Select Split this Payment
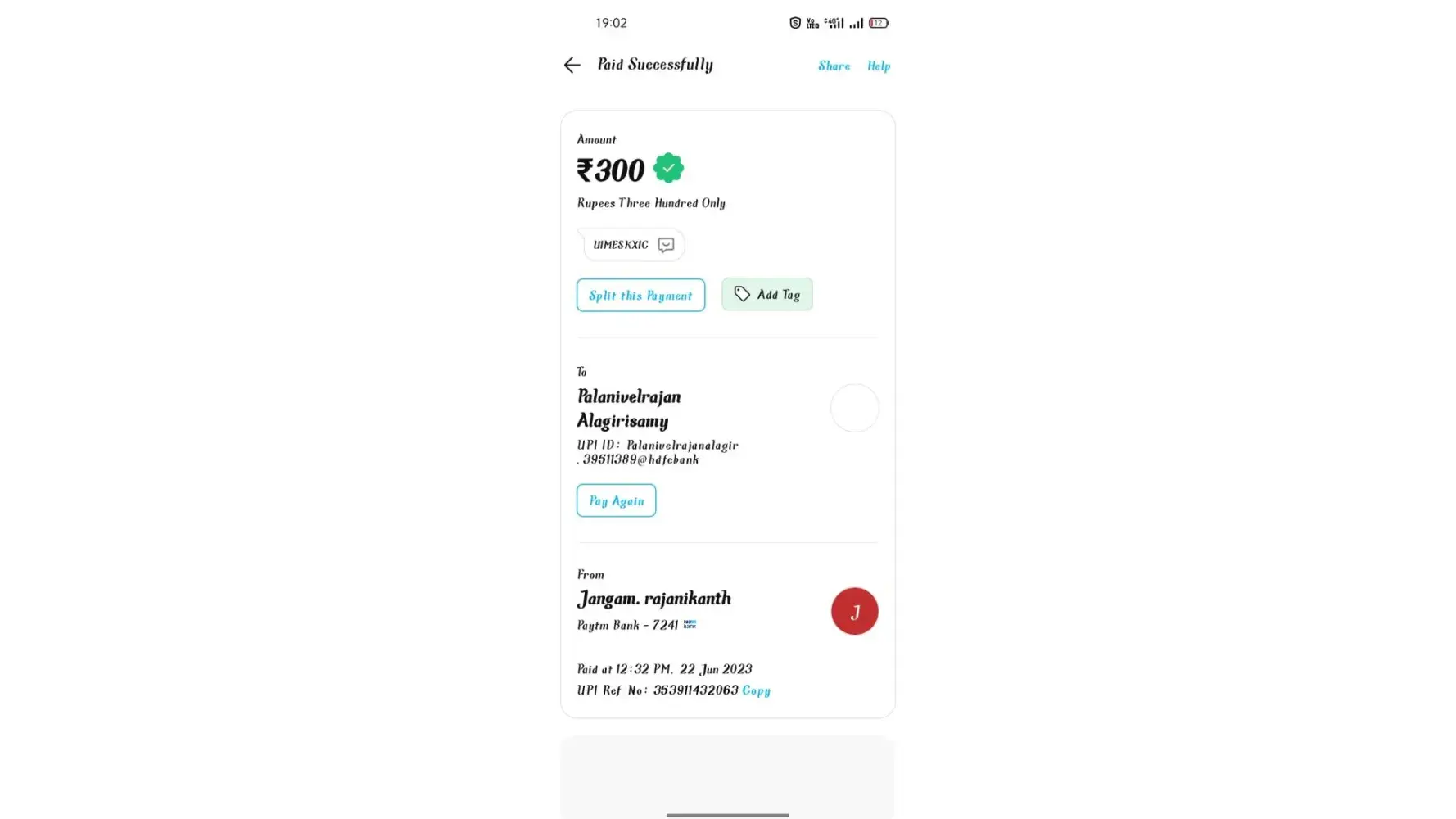This screenshot has width=1456, height=819. [x=640, y=296]
